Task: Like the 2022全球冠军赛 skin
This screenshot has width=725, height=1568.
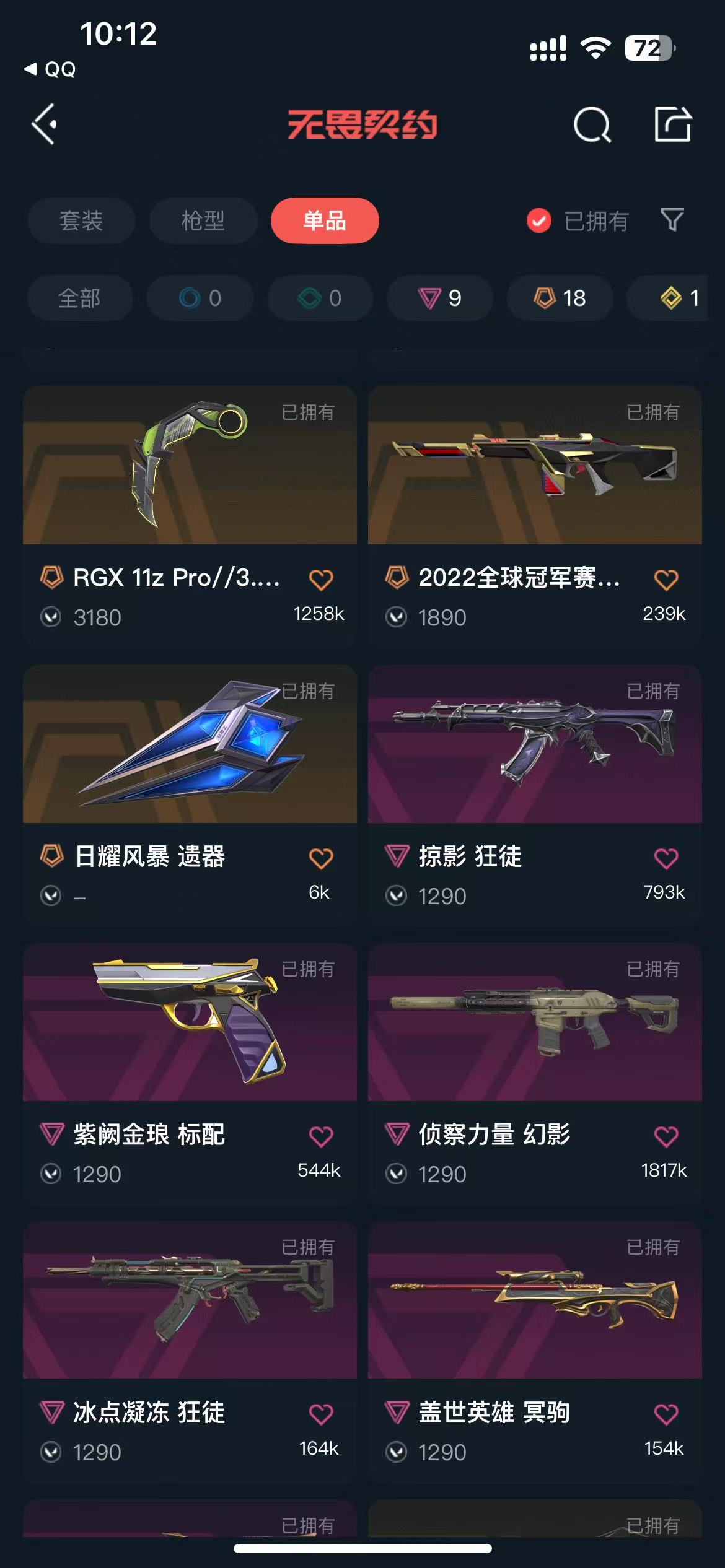Action: coord(666,580)
